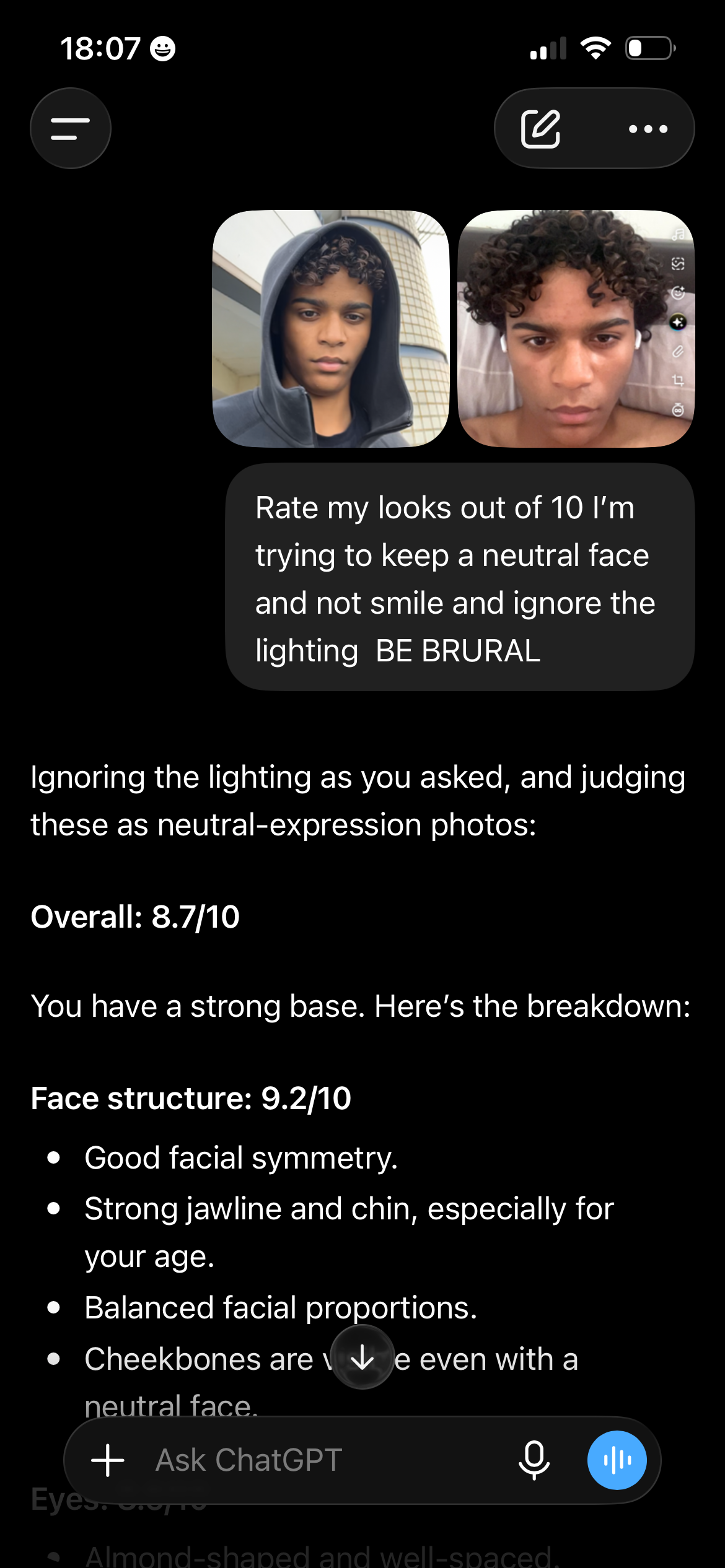The height and width of the screenshot is (1568, 725).
Task: Launch voice mode with blue waveform button
Action: [617, 1460]
